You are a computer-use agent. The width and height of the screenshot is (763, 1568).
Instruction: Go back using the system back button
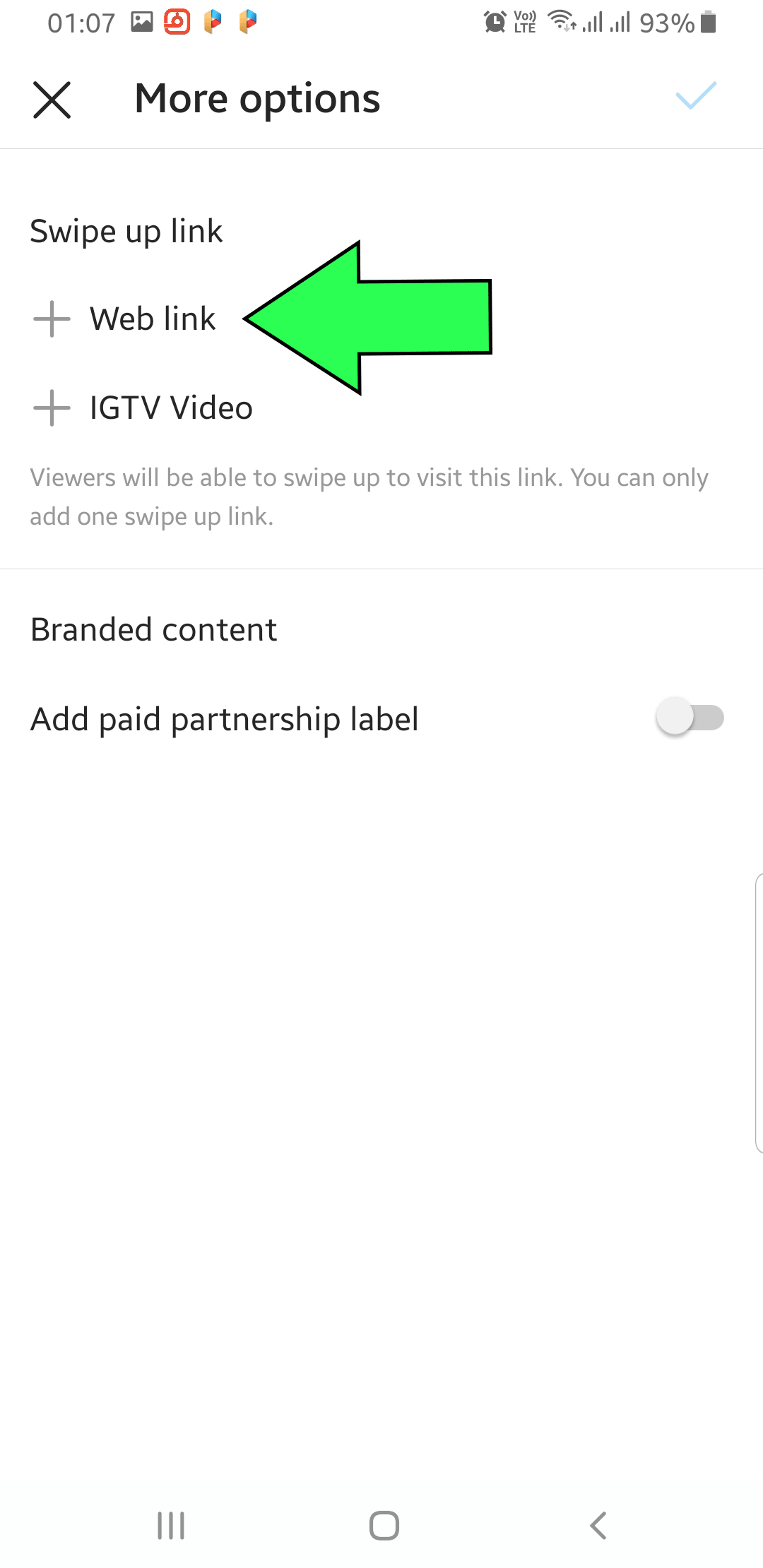click(x=598, y=1525)
